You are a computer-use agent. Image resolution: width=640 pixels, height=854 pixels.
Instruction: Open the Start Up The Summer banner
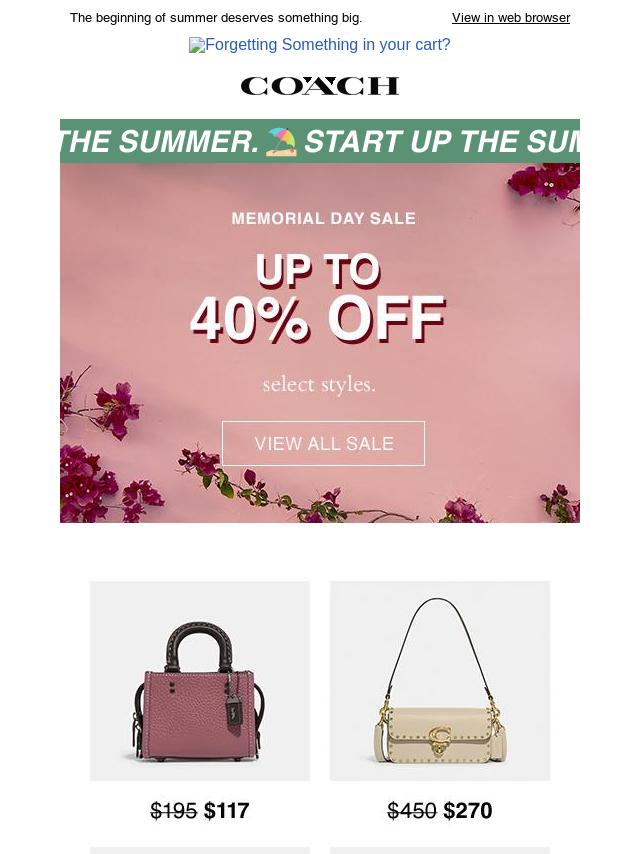coord(320,141)
